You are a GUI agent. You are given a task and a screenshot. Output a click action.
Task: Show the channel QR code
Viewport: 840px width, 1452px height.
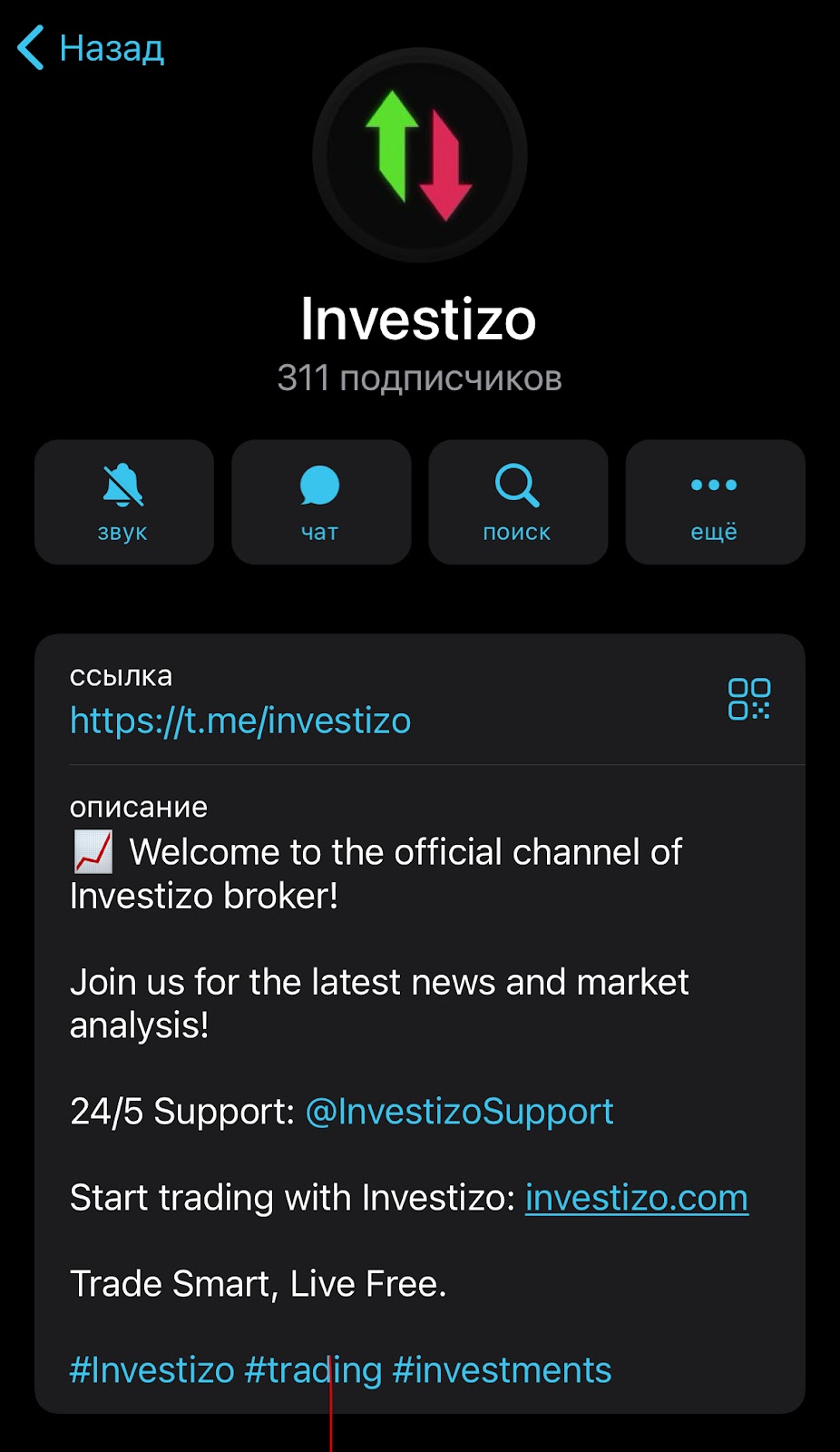(x=748, y=699)
